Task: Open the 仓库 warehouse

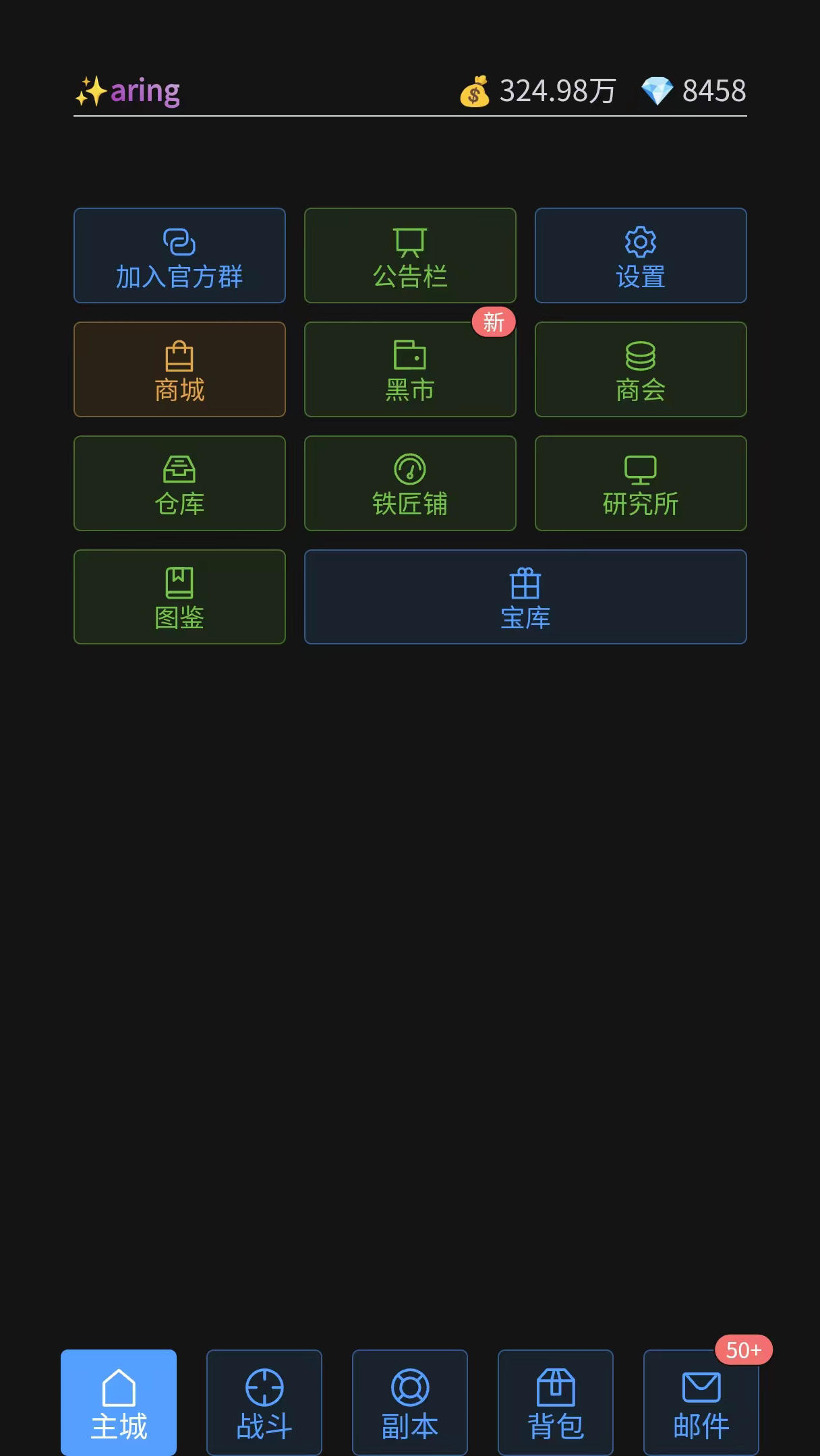Action: (179, 483)
